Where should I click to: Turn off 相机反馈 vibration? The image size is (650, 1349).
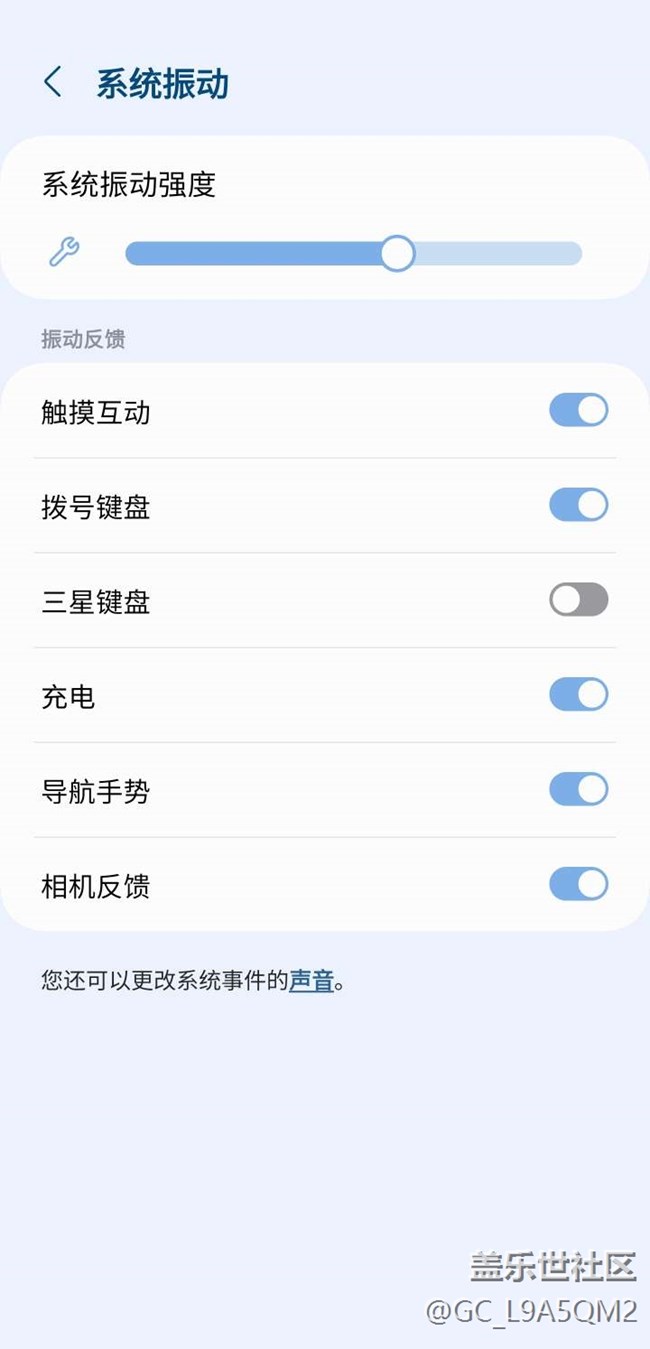[578, 884]
